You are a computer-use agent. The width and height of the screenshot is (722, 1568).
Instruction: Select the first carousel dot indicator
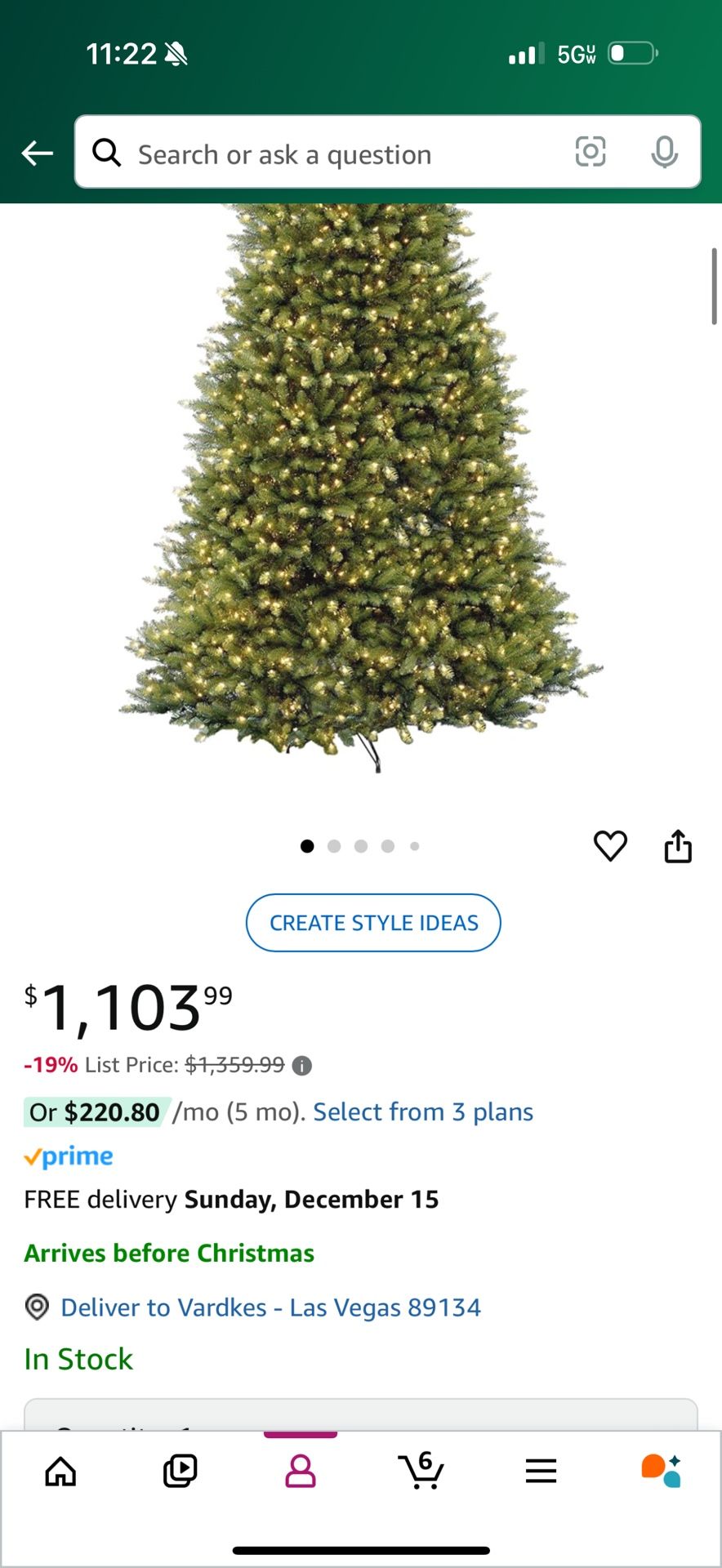tap(307, 847)
